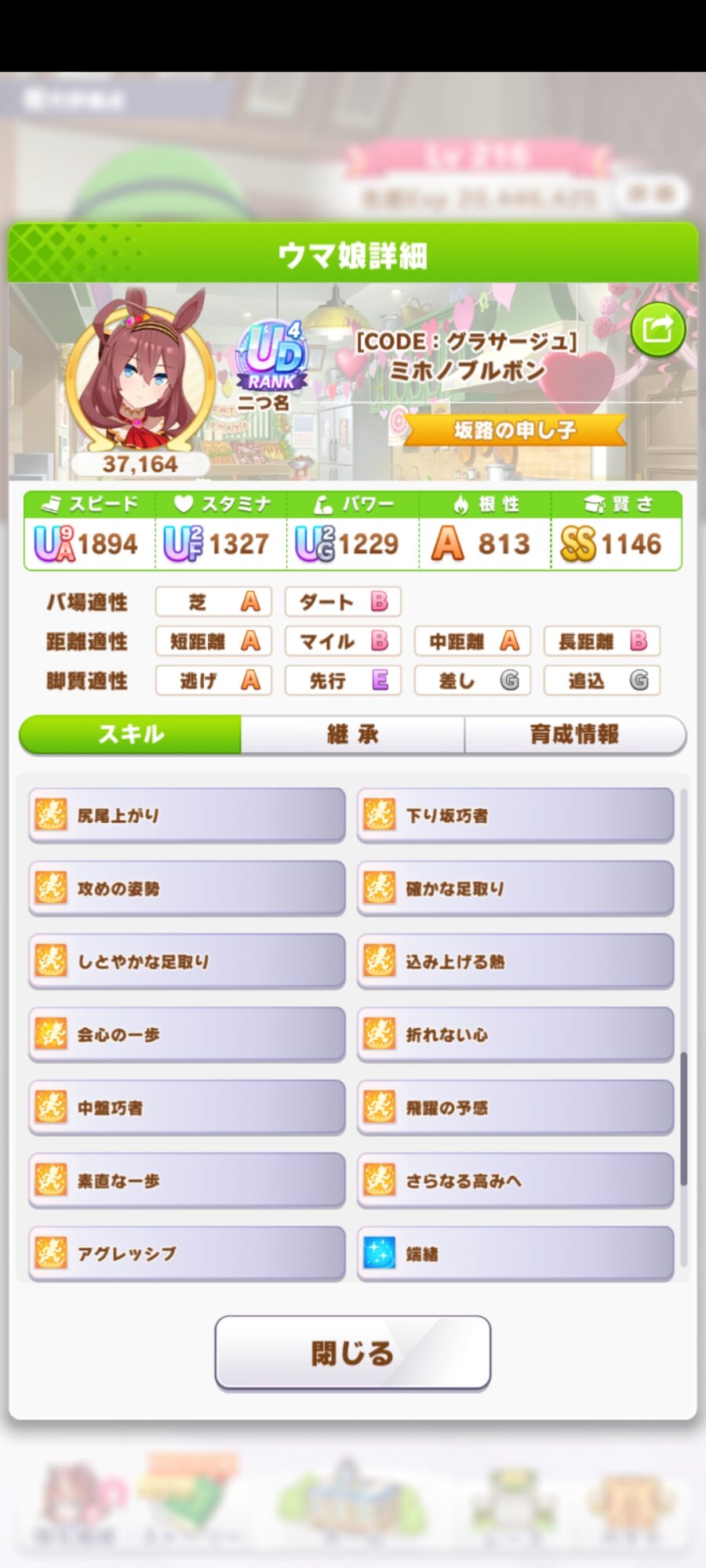Viewport: 706px width, 1568px height.
Task: Tap the 中盤巧者 skill row
Action: click(187, 1108)
